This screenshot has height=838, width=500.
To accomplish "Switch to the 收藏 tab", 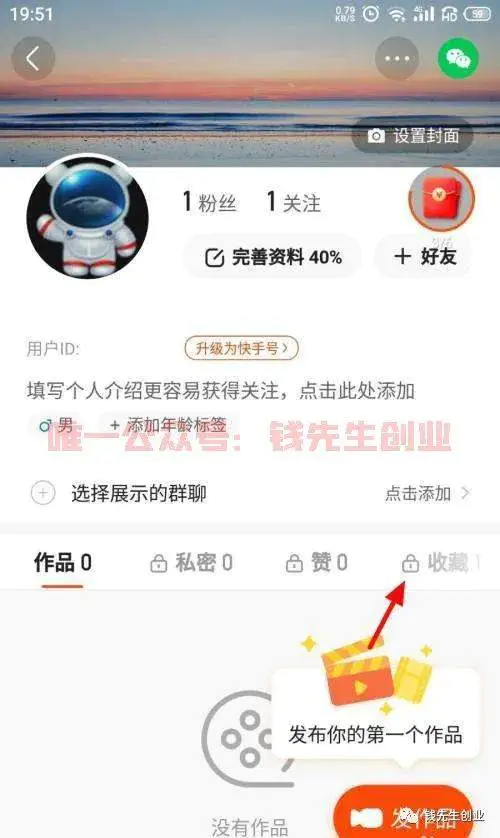I will click(x=440, y=563).
